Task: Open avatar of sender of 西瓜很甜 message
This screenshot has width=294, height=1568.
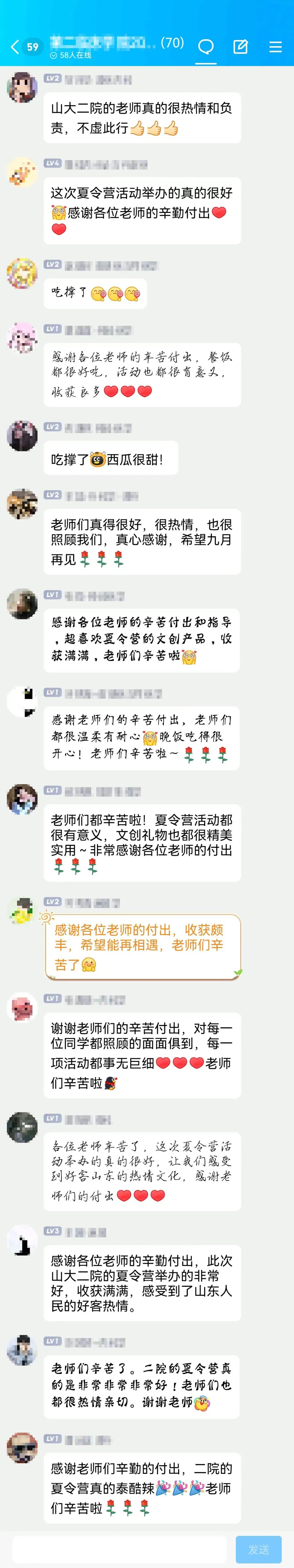Action: click(x=22, y=435)
